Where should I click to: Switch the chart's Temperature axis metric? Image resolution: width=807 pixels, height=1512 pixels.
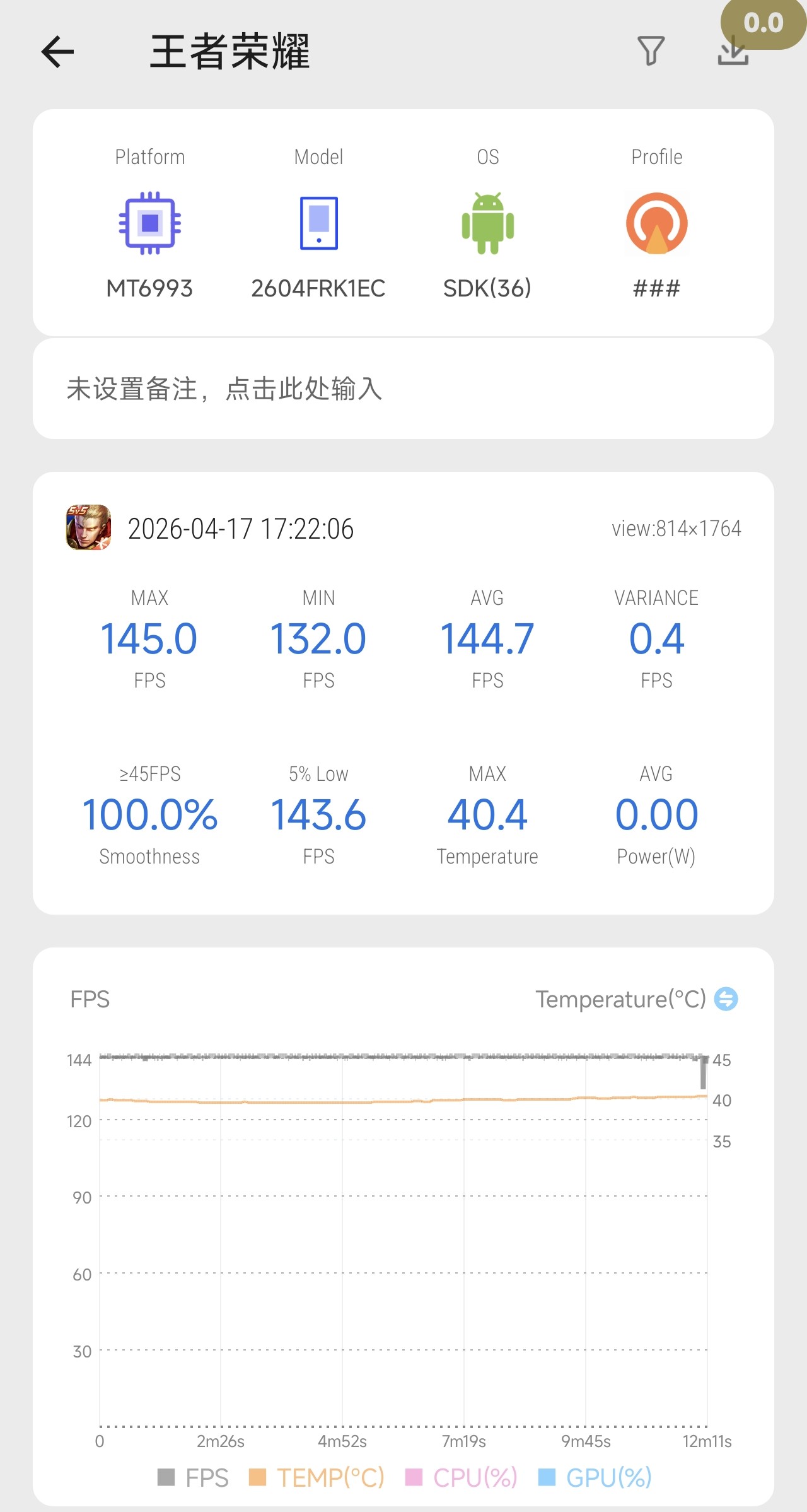point(726,999)
